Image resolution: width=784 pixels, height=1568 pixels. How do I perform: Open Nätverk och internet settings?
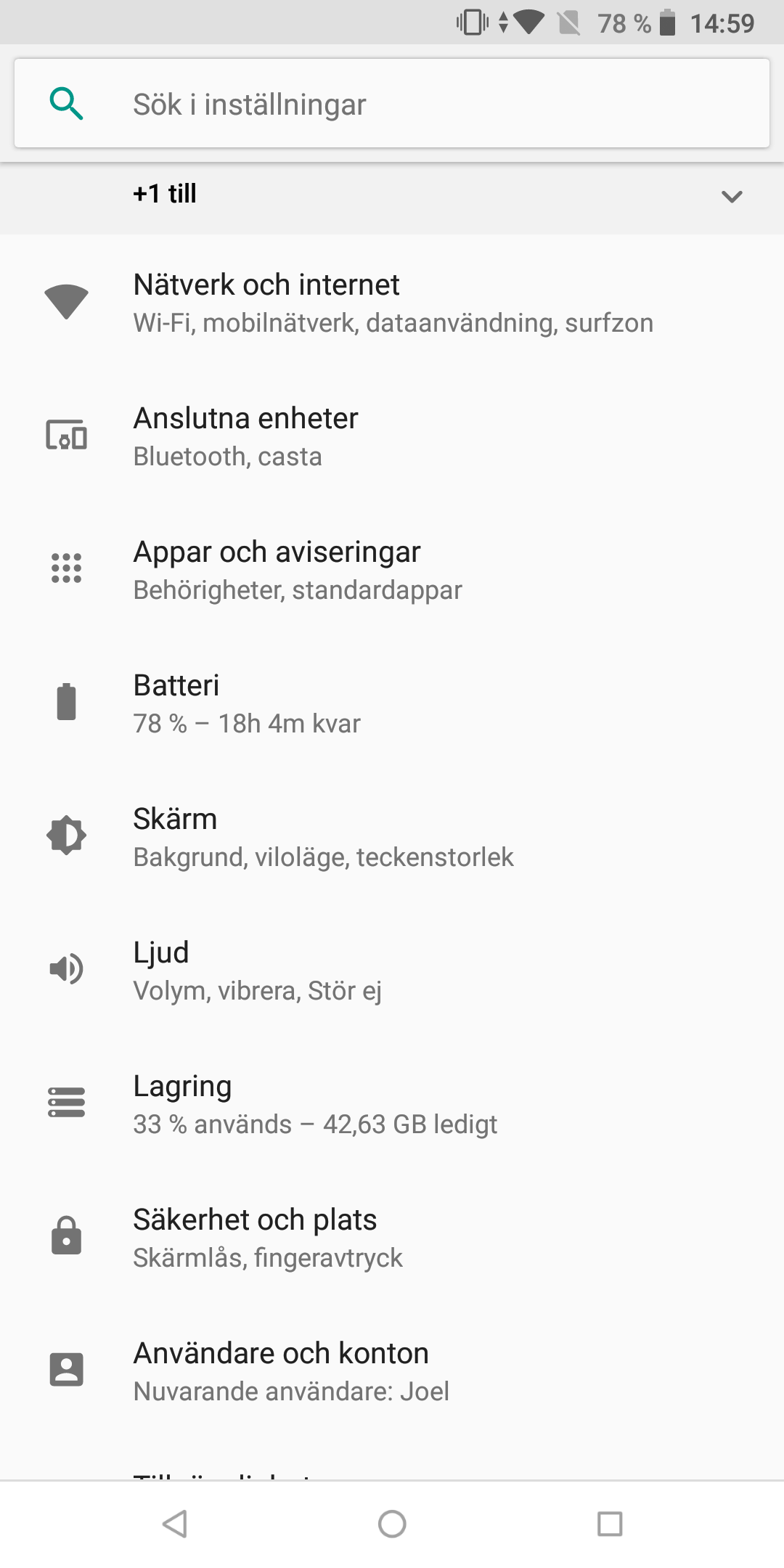(392, 302)
